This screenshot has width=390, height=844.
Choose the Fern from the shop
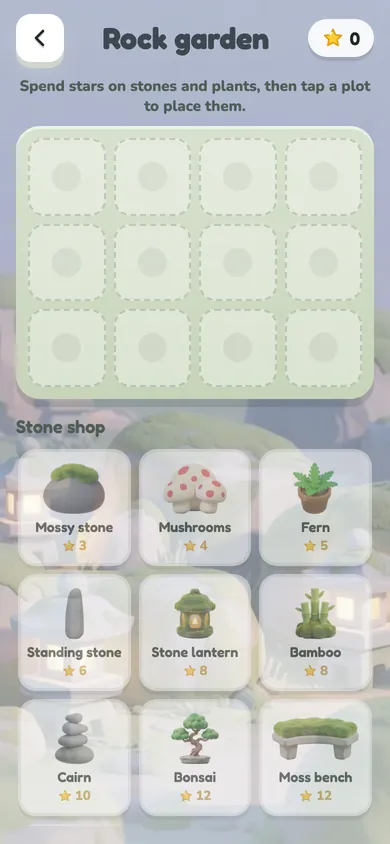(x=315, y=507)
